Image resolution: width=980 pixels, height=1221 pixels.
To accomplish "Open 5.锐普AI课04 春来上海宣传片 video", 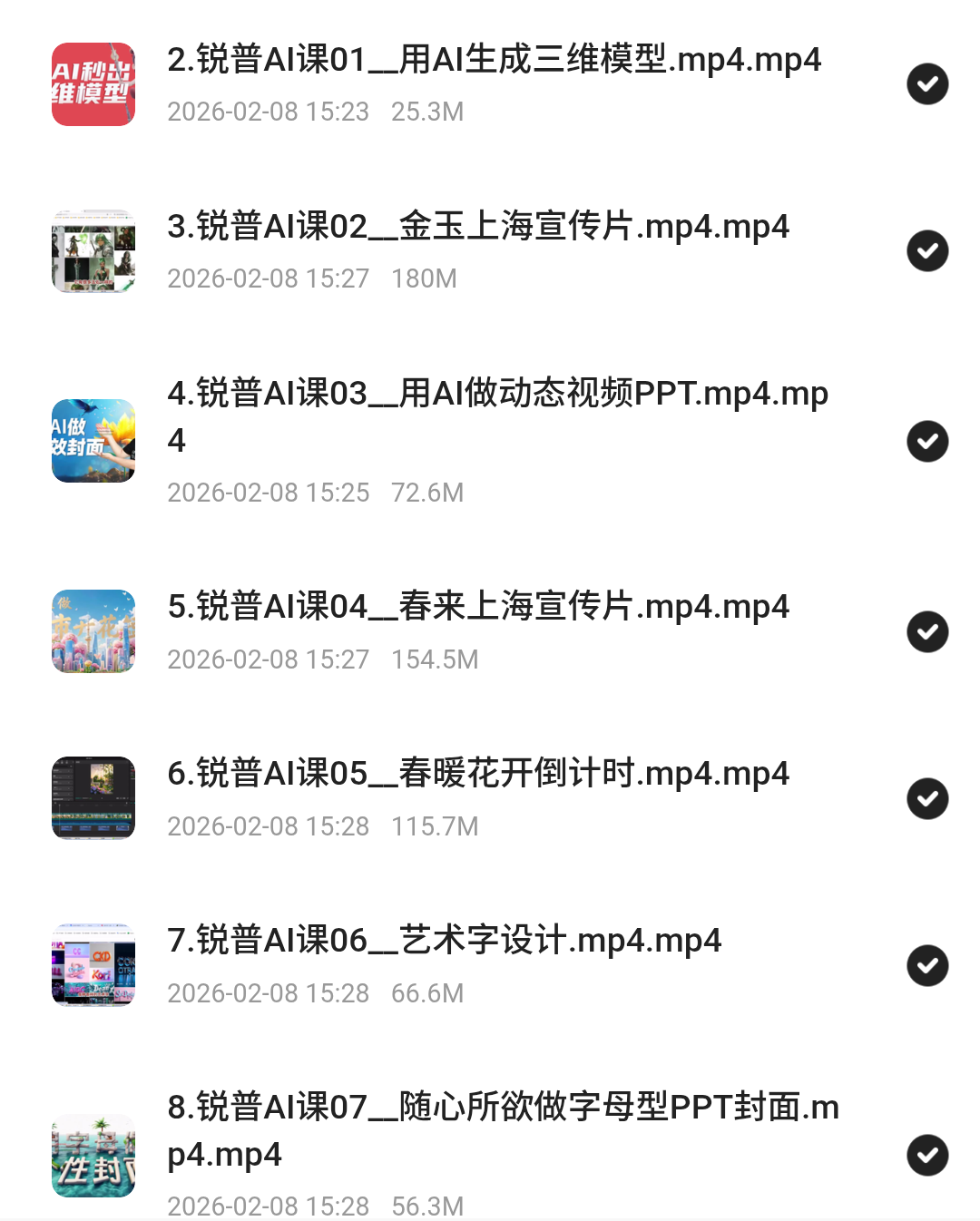I will 478,607.
